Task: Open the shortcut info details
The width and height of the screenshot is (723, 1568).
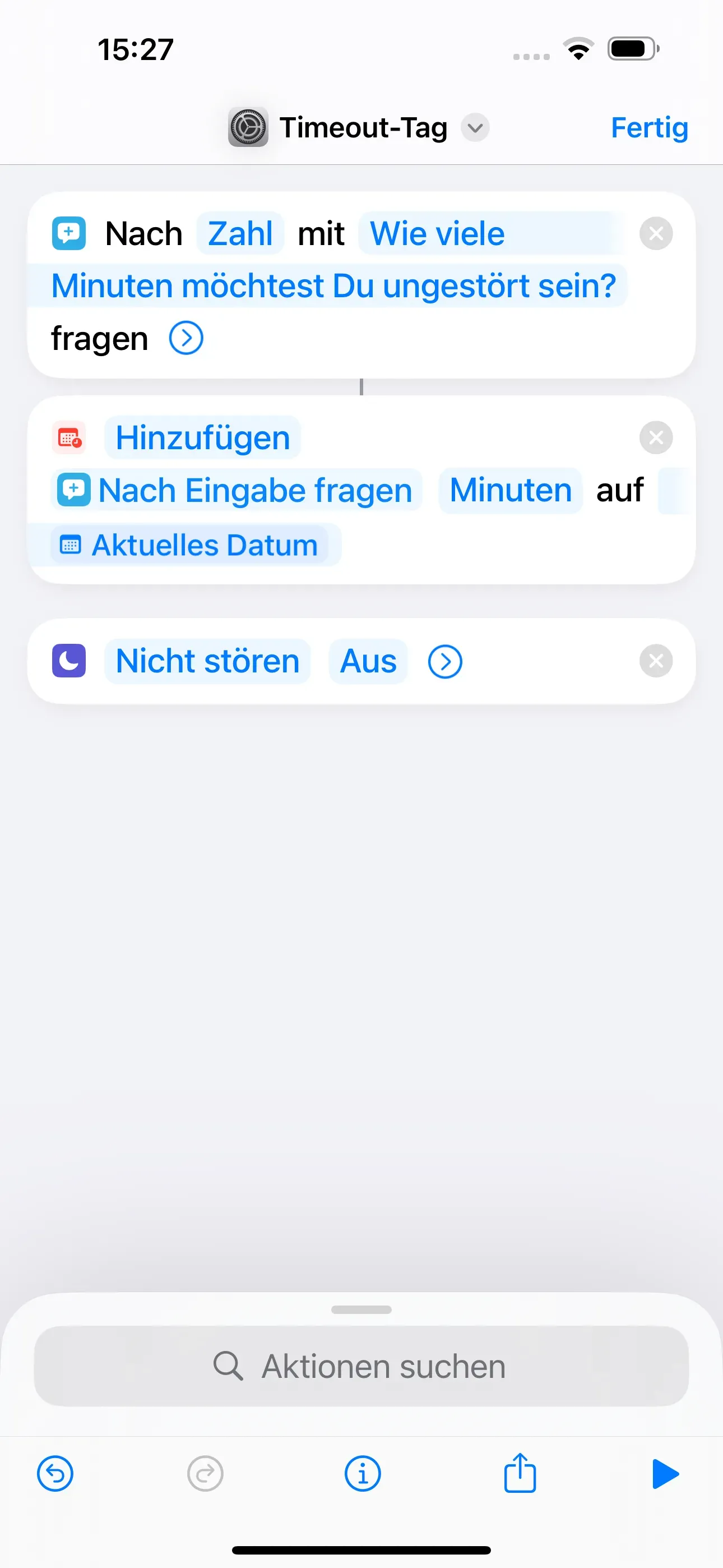Action: pos(362,1474)
